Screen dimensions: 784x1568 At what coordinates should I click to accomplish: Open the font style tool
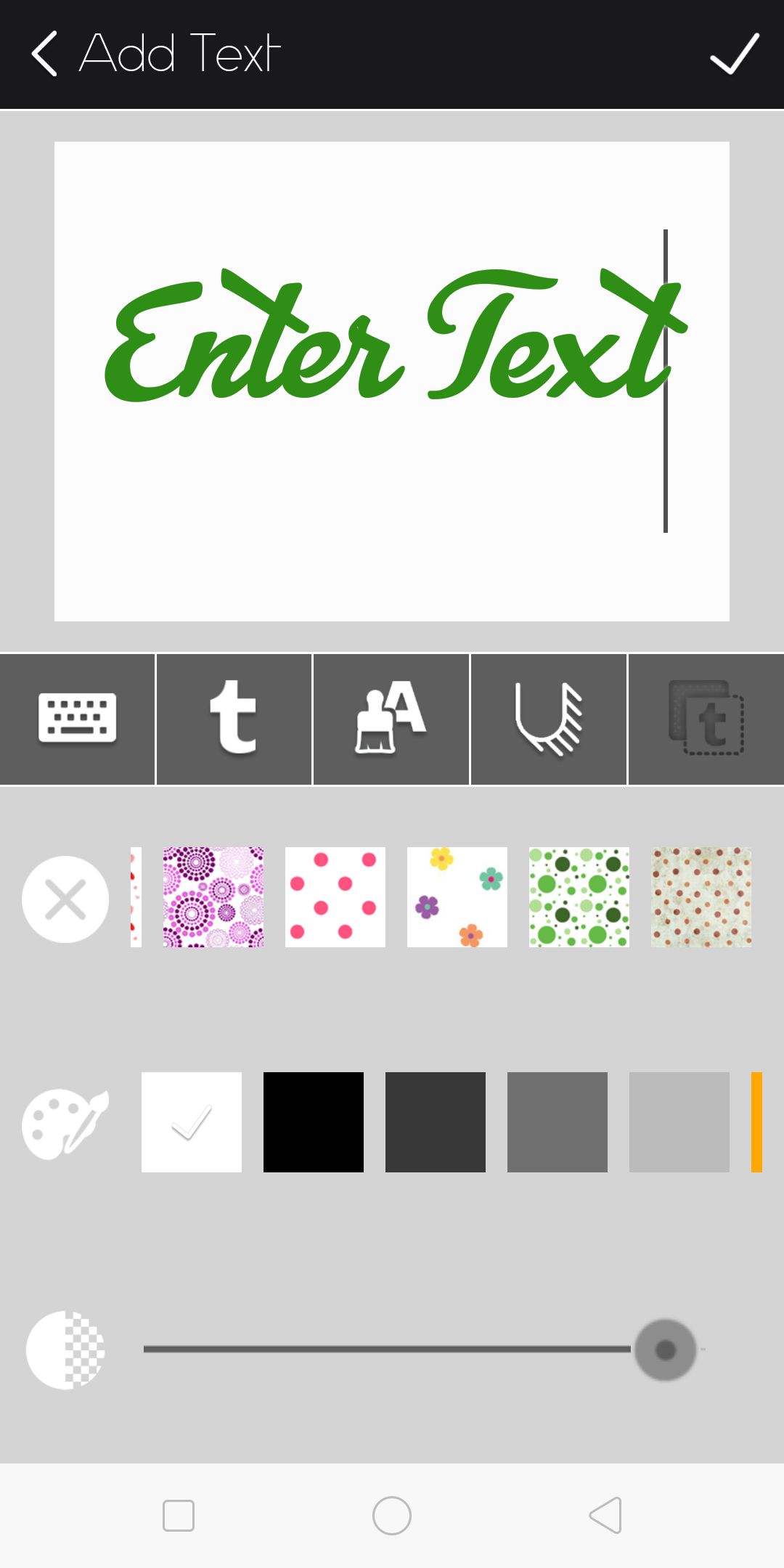click(x=234, y=719)
